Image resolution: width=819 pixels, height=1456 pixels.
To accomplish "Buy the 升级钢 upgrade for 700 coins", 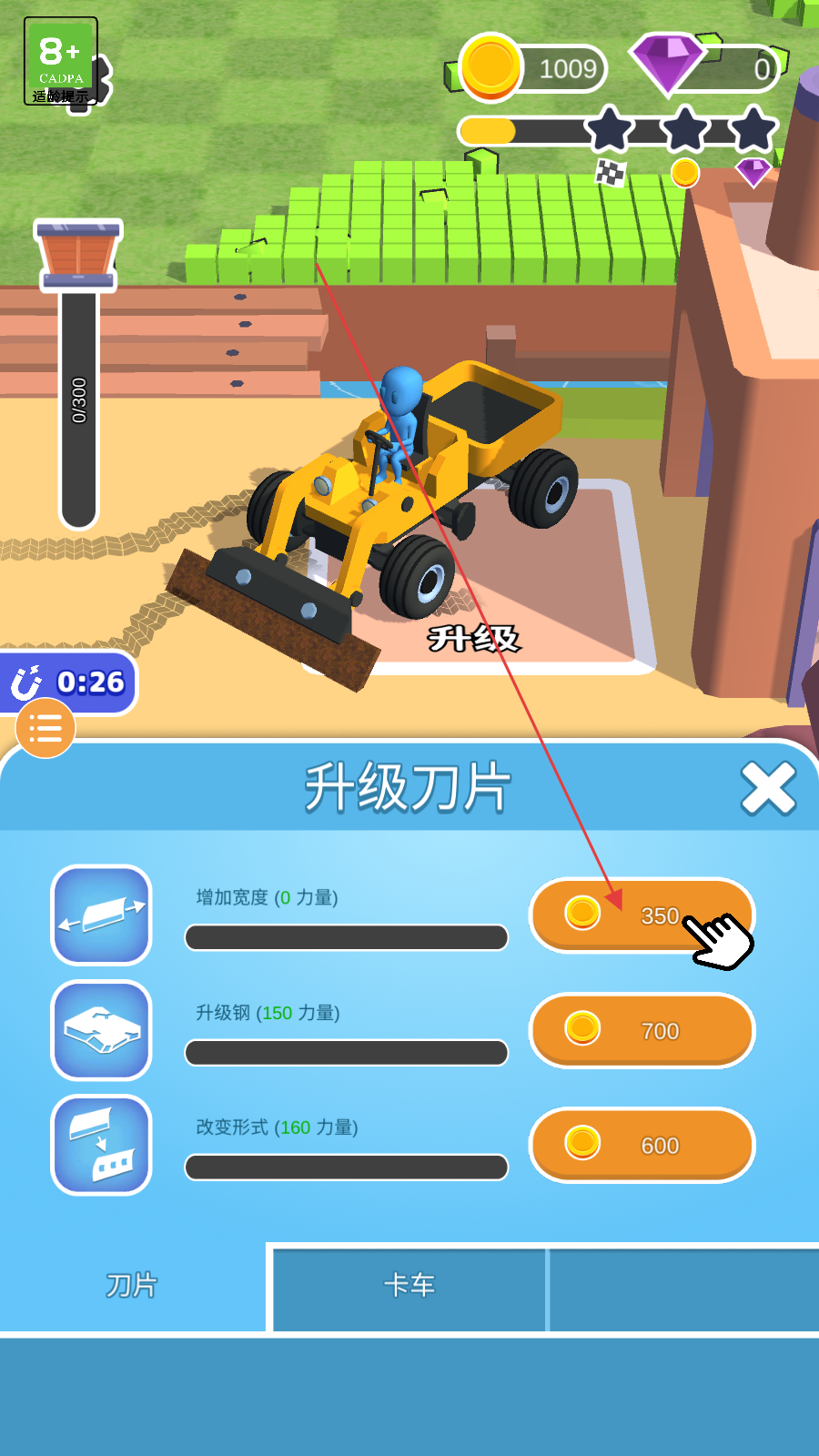I will 642,1031.
